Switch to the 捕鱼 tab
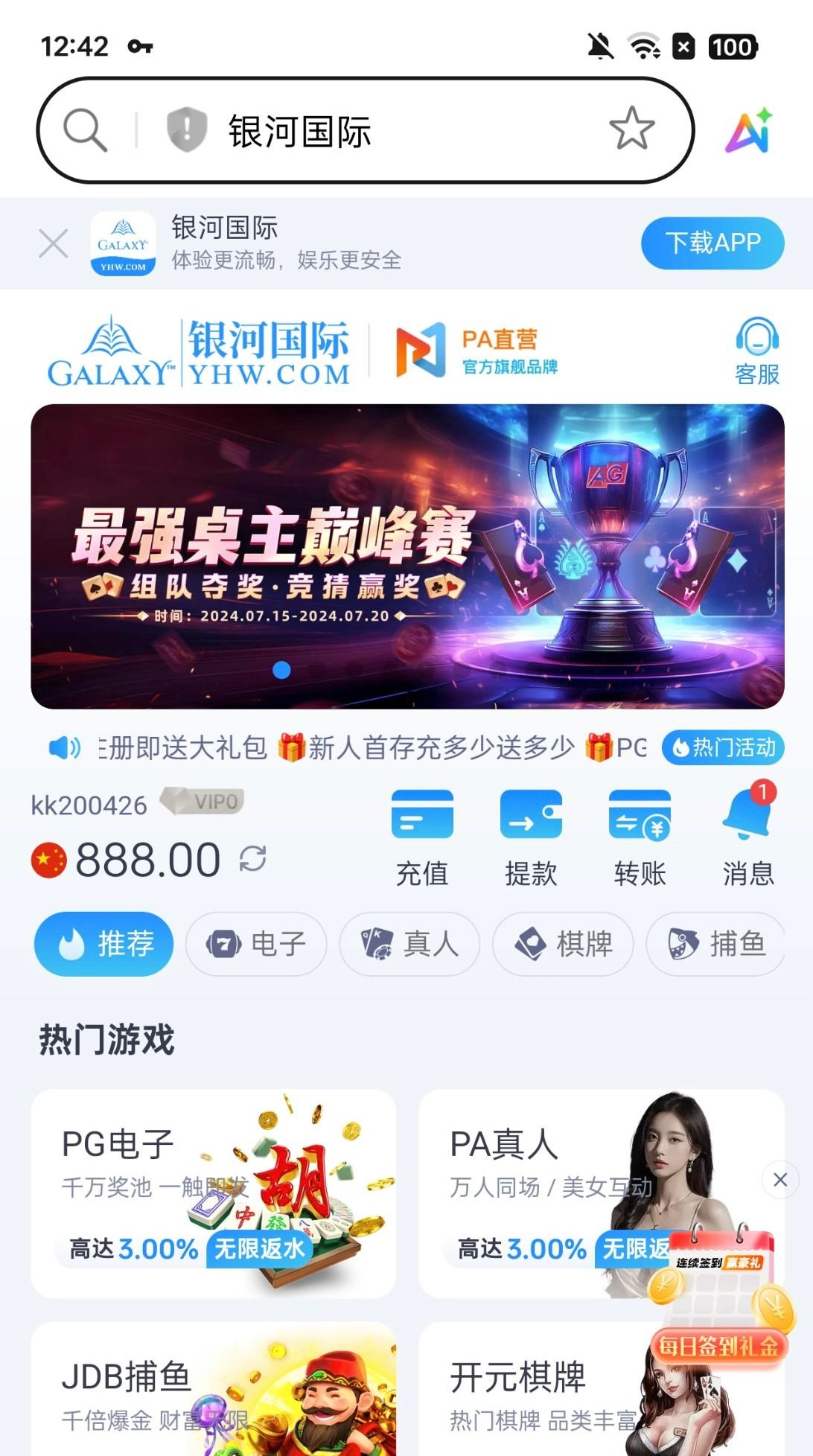 715,944
